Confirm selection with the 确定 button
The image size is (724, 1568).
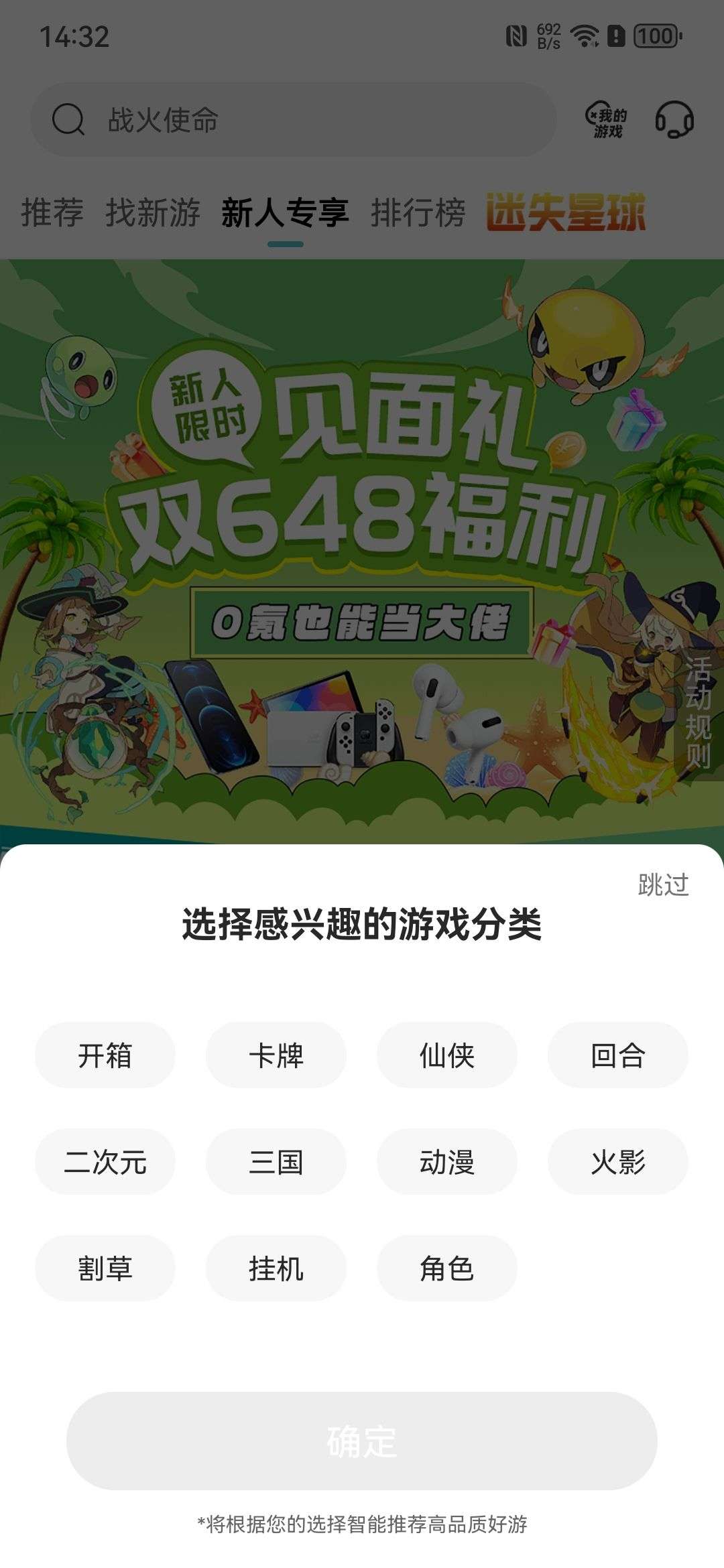click(x=362, y=1441)
